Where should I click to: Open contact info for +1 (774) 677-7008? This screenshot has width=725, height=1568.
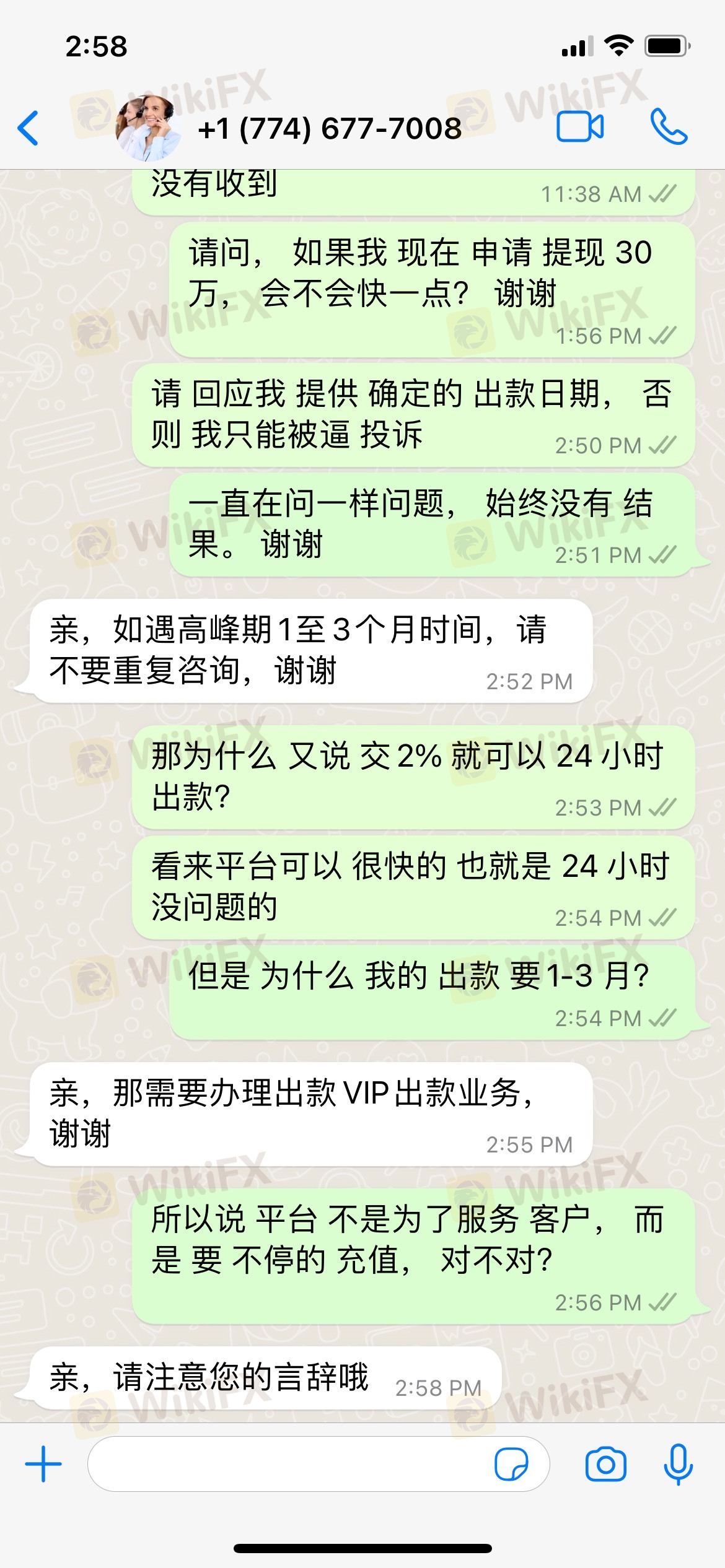(330, 129)
